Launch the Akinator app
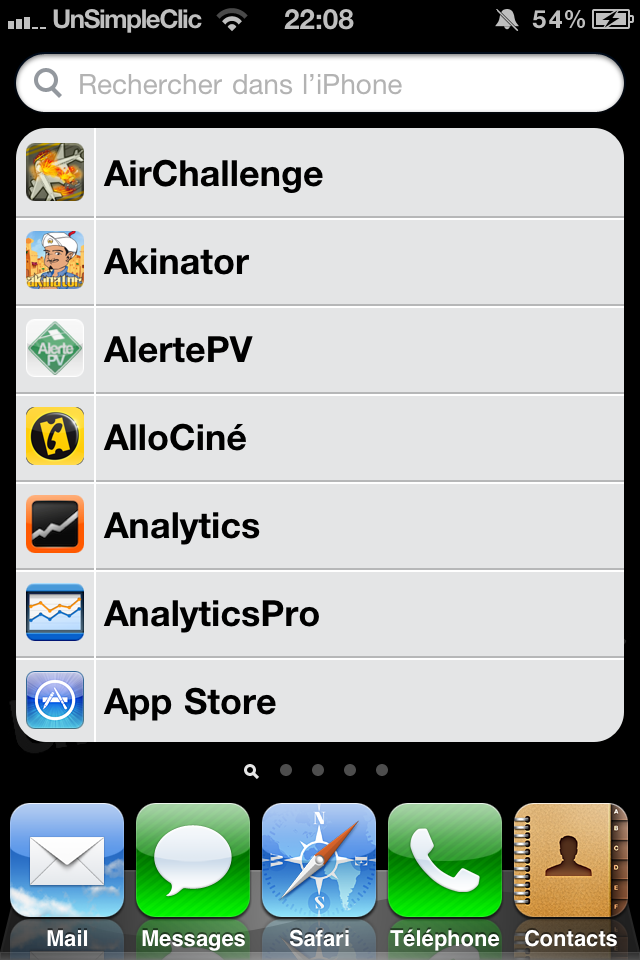This screenshot has width=640, height=960. [x=320, y=262]
